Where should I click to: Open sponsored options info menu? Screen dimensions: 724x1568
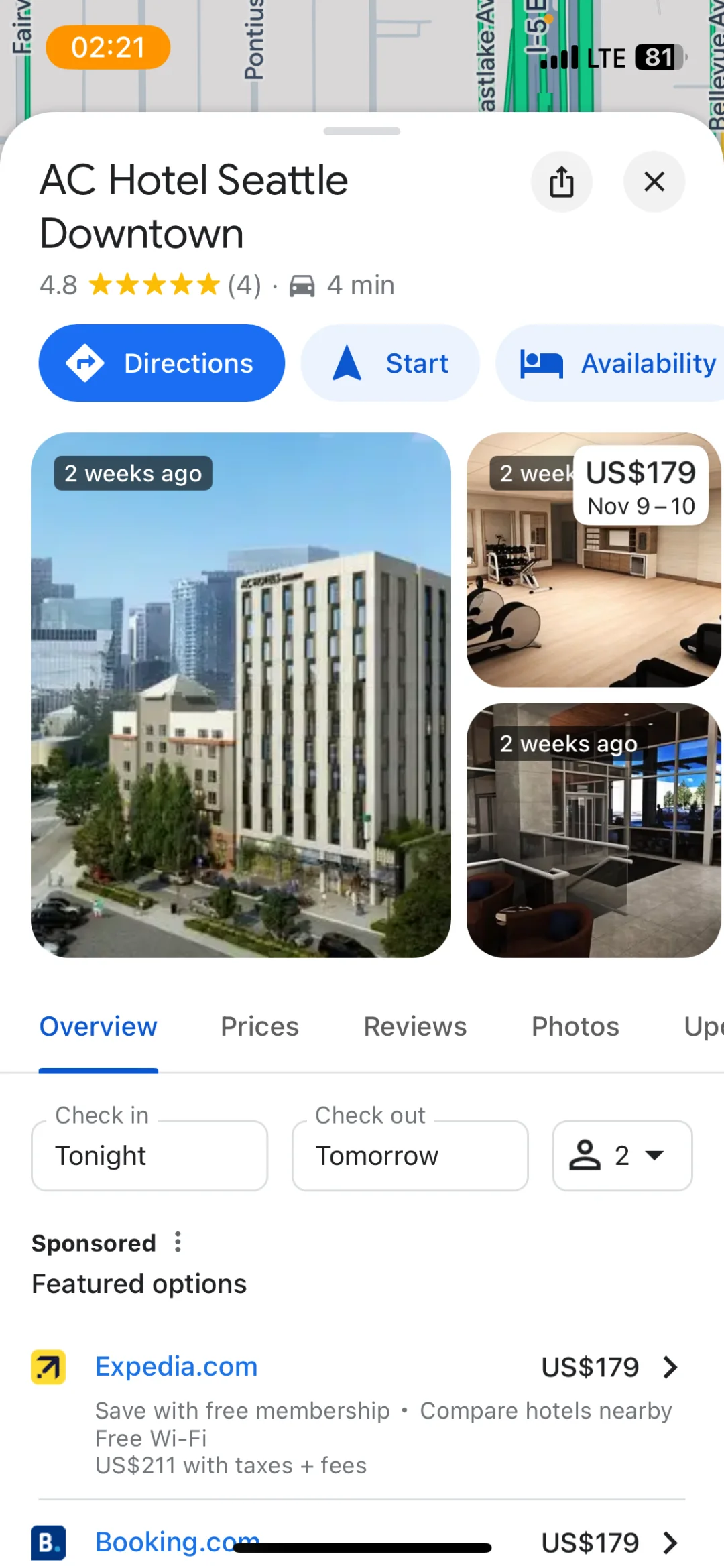(x=178, y=1242)
